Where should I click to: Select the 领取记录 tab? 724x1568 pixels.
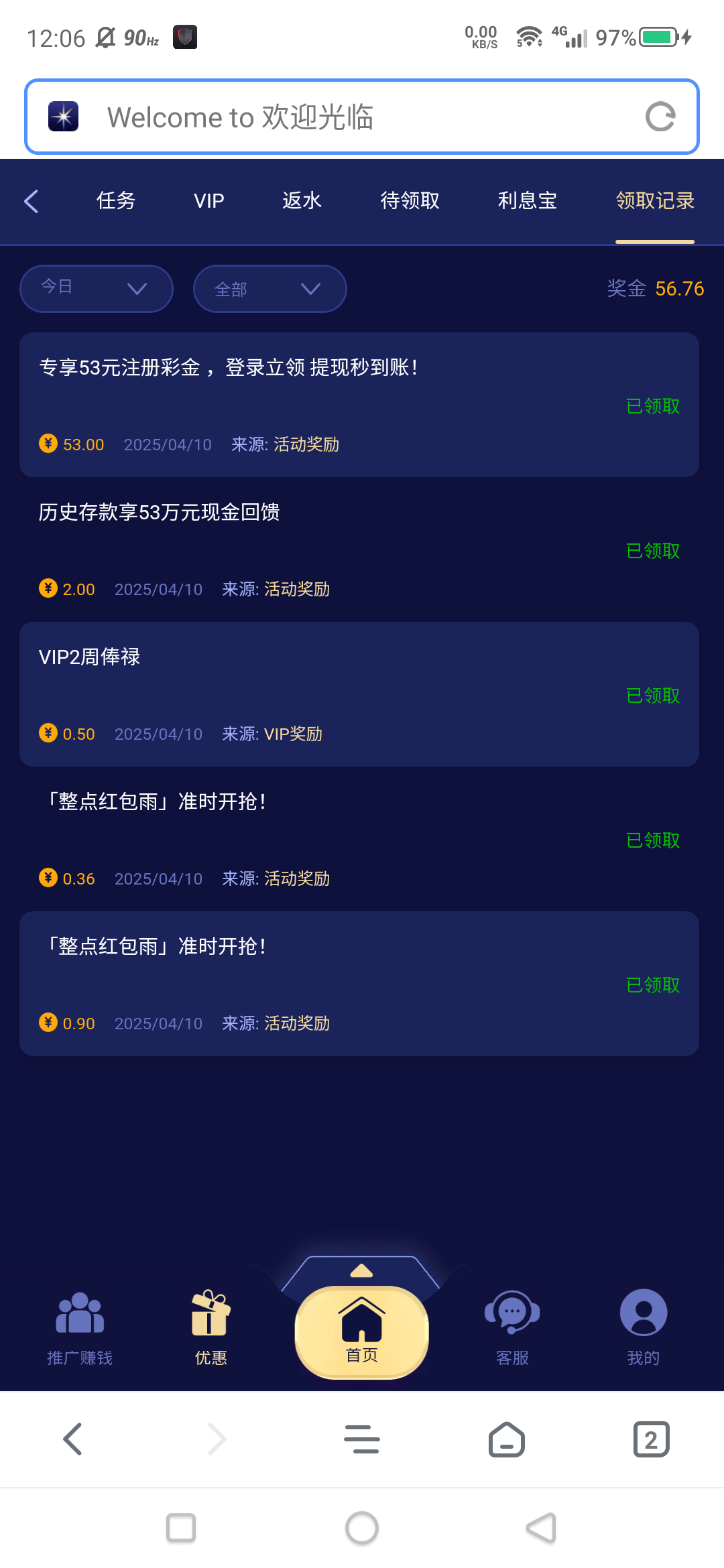[654, 201]
